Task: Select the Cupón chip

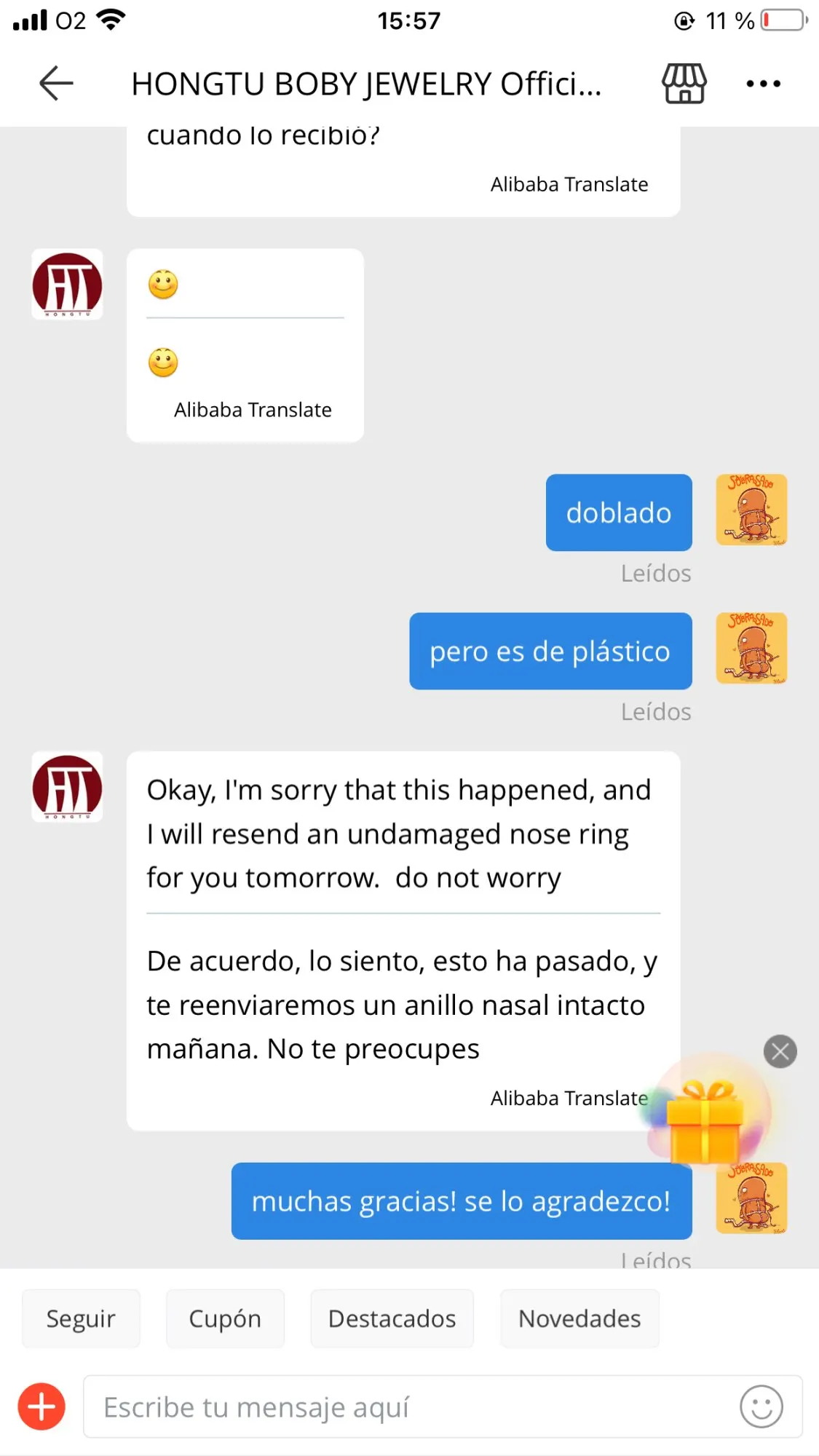Action: point(225,1318)
